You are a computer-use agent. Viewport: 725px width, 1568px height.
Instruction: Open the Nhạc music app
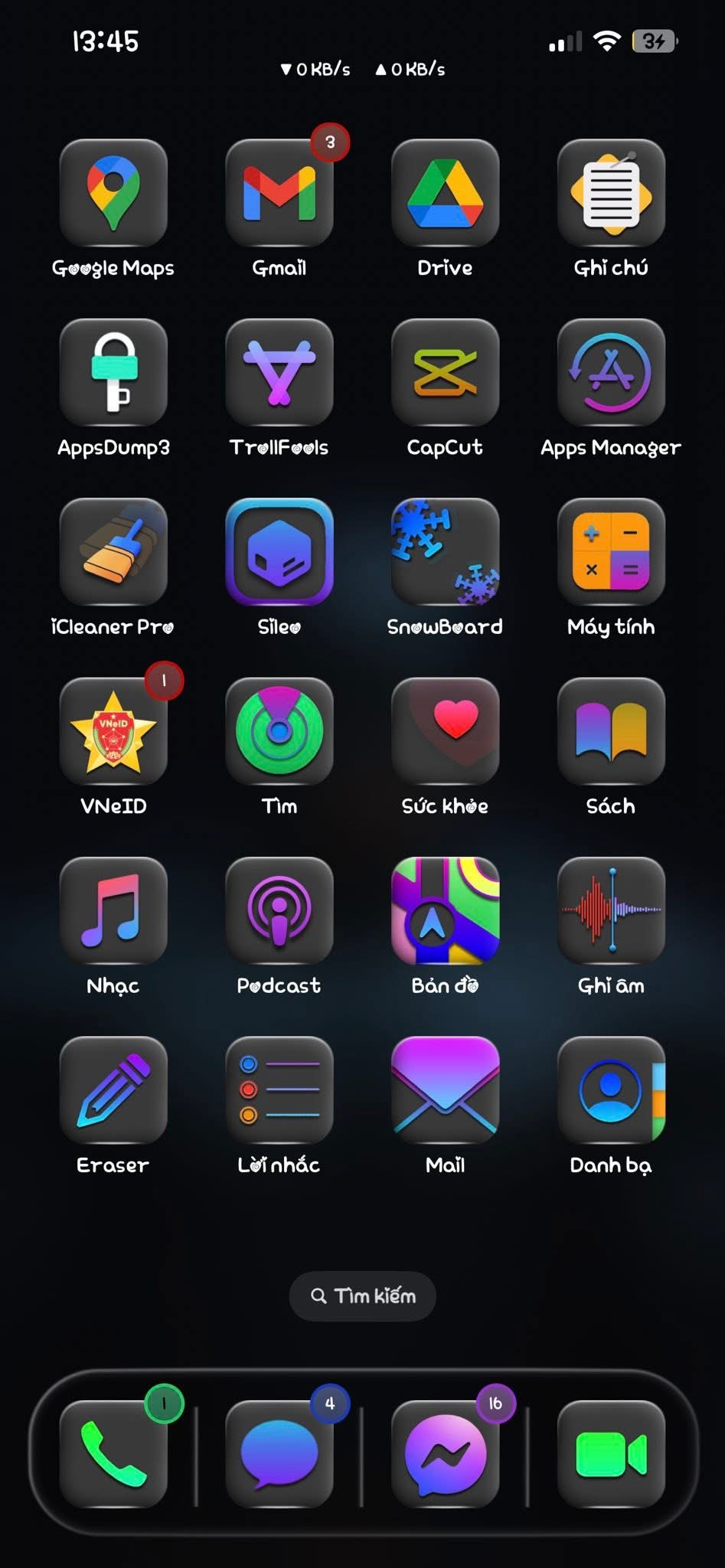pyautogui.click(x=113, y=910)
